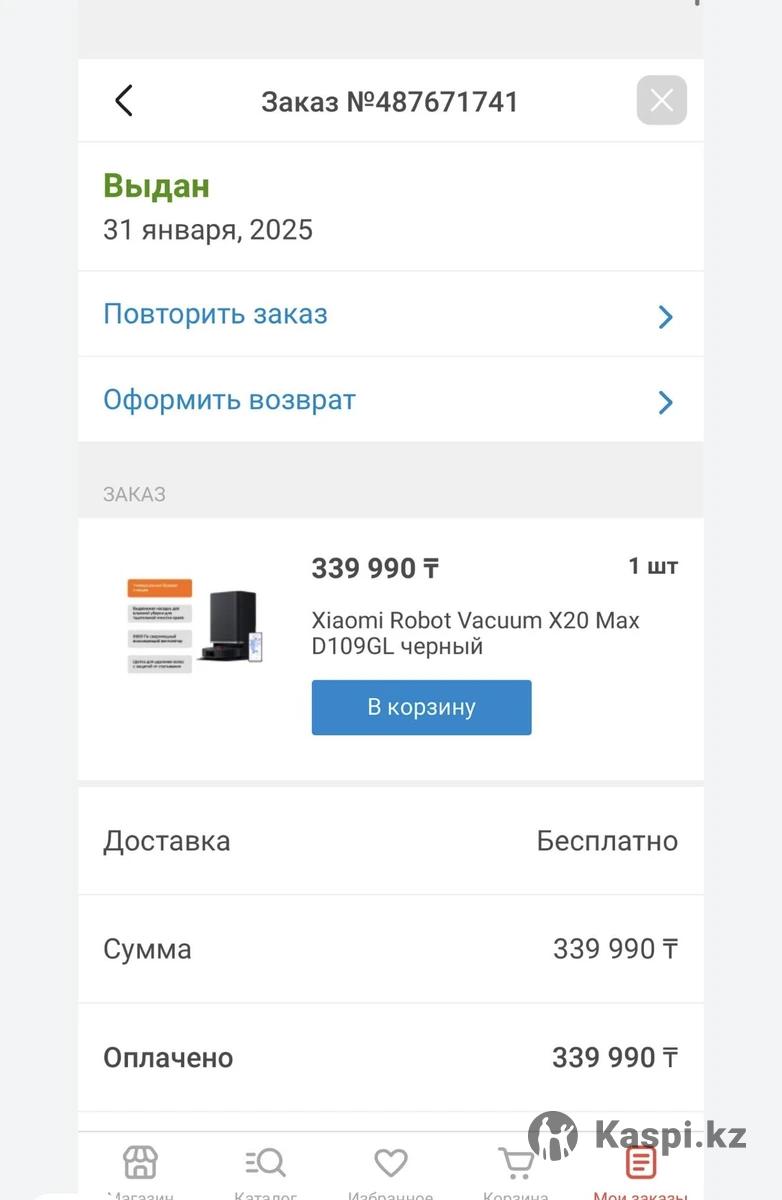Viewport: 782px width, 1200px height.
Task: Close order №487671741 screen
Action: coord(661,100)
